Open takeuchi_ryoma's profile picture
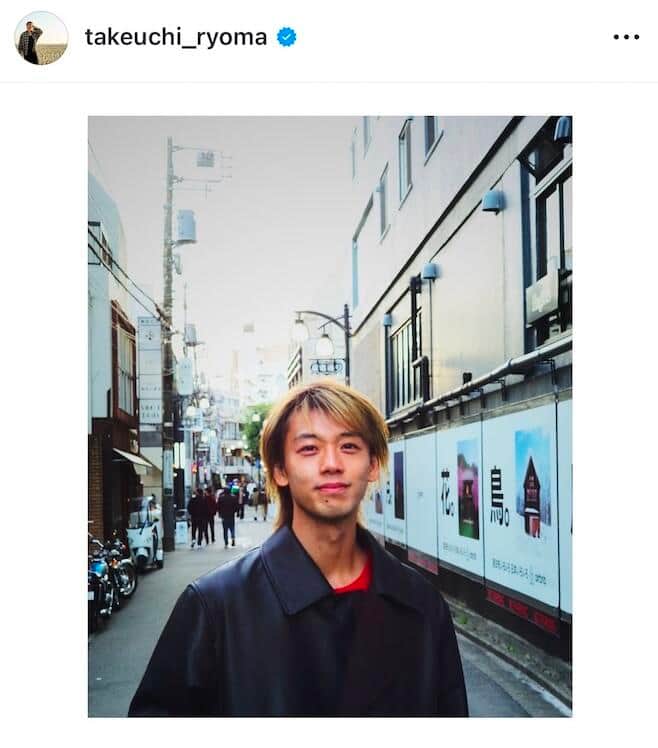 point(41,38)
